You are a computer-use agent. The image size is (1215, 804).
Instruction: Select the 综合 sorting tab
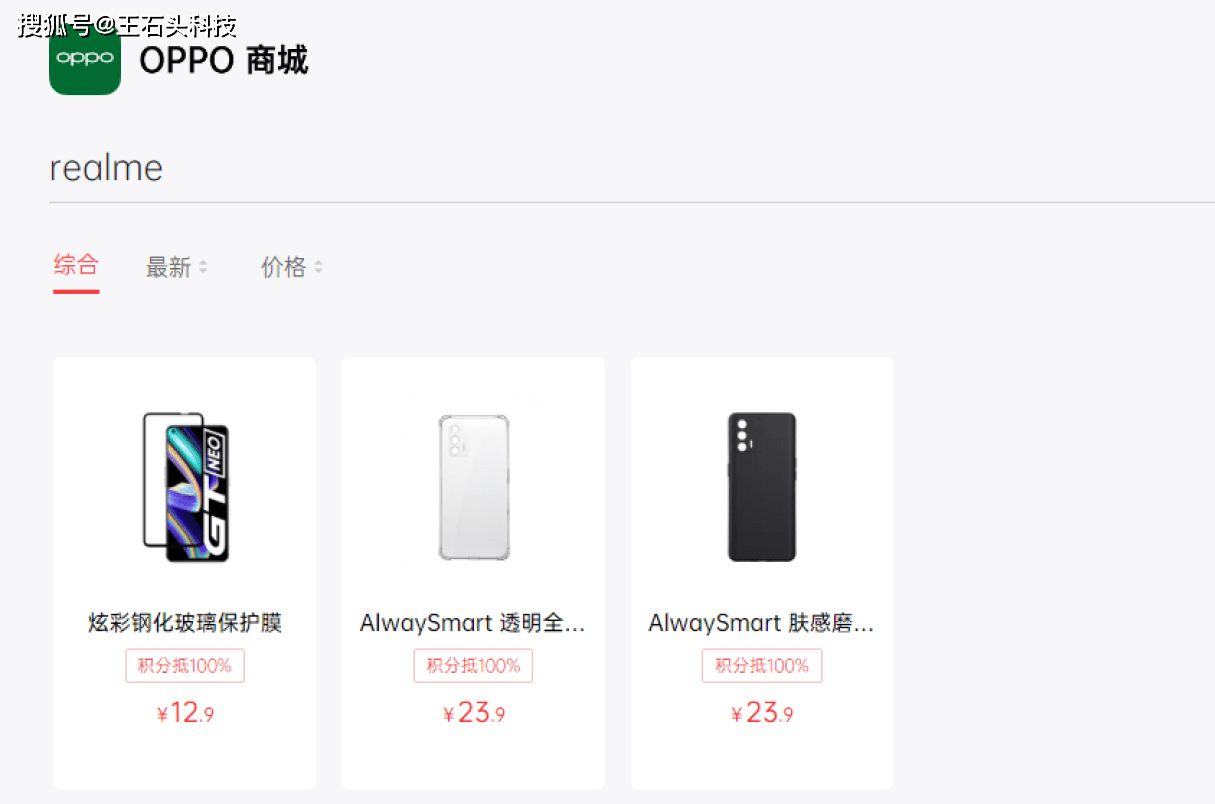click(x=76, y=266)
